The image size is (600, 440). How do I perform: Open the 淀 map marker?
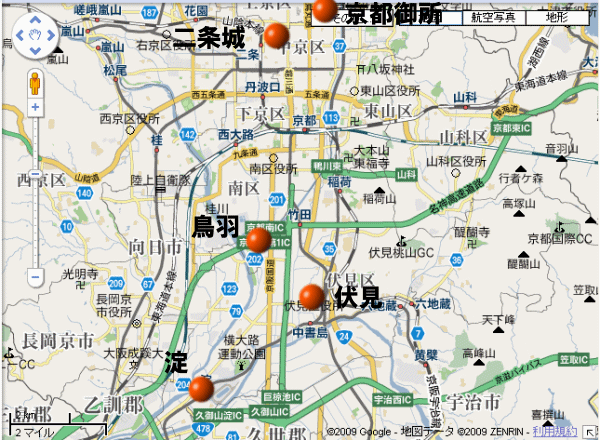click(201, 388)
